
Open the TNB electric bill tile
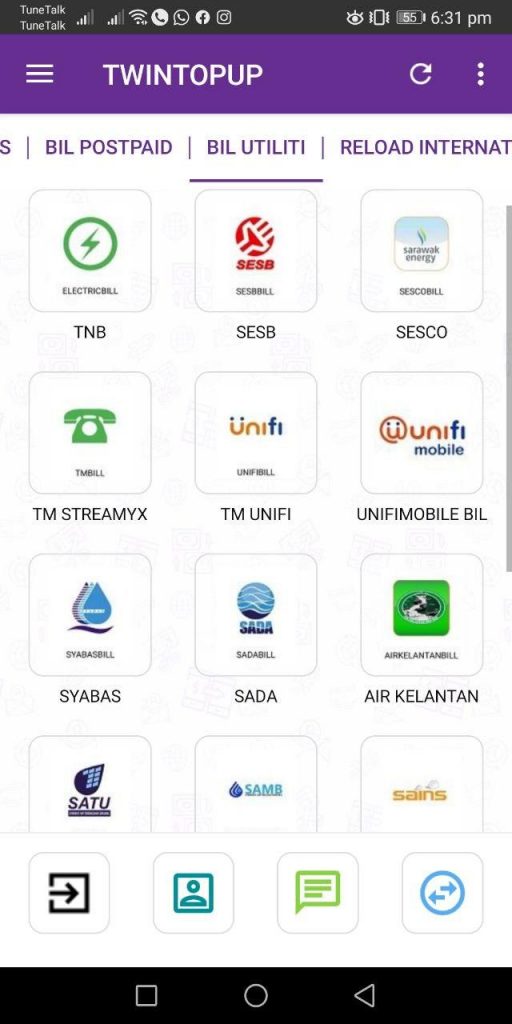tap(90, 251)
